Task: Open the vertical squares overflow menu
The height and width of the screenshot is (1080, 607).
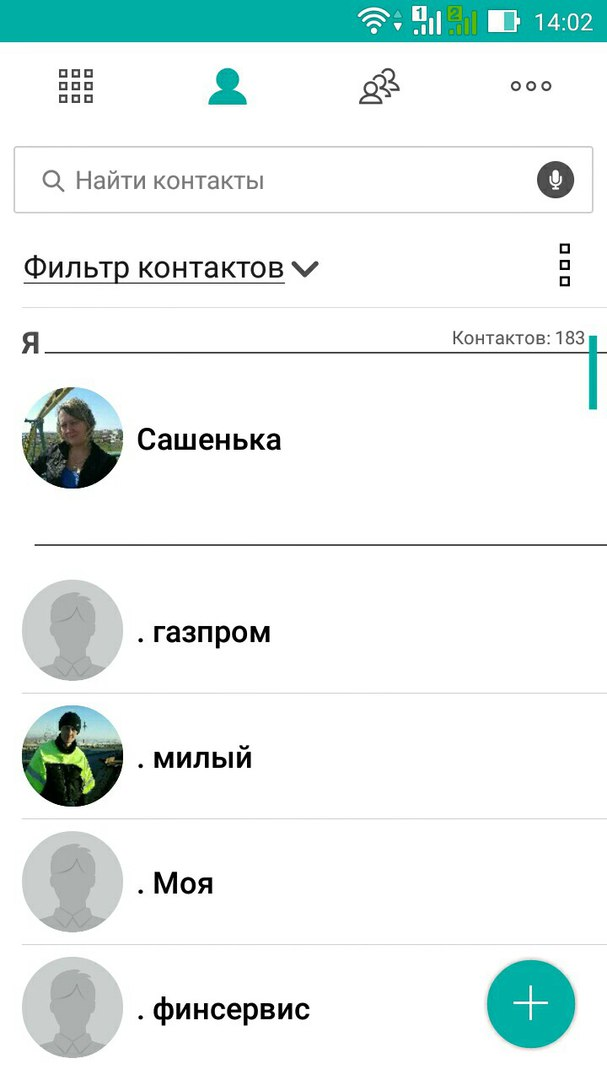Action: pos(565,264)
